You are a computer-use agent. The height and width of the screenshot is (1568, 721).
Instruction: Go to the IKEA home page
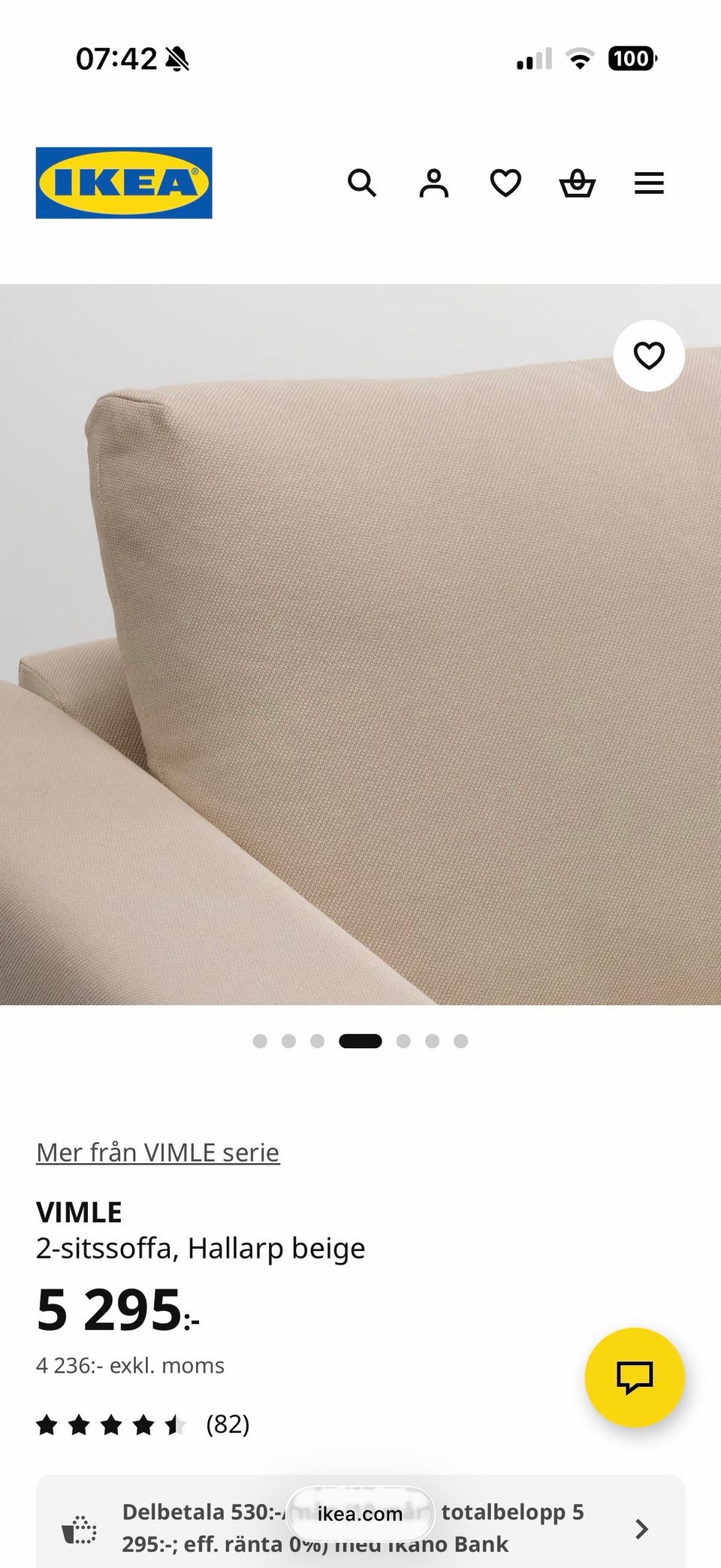point(124,183)
